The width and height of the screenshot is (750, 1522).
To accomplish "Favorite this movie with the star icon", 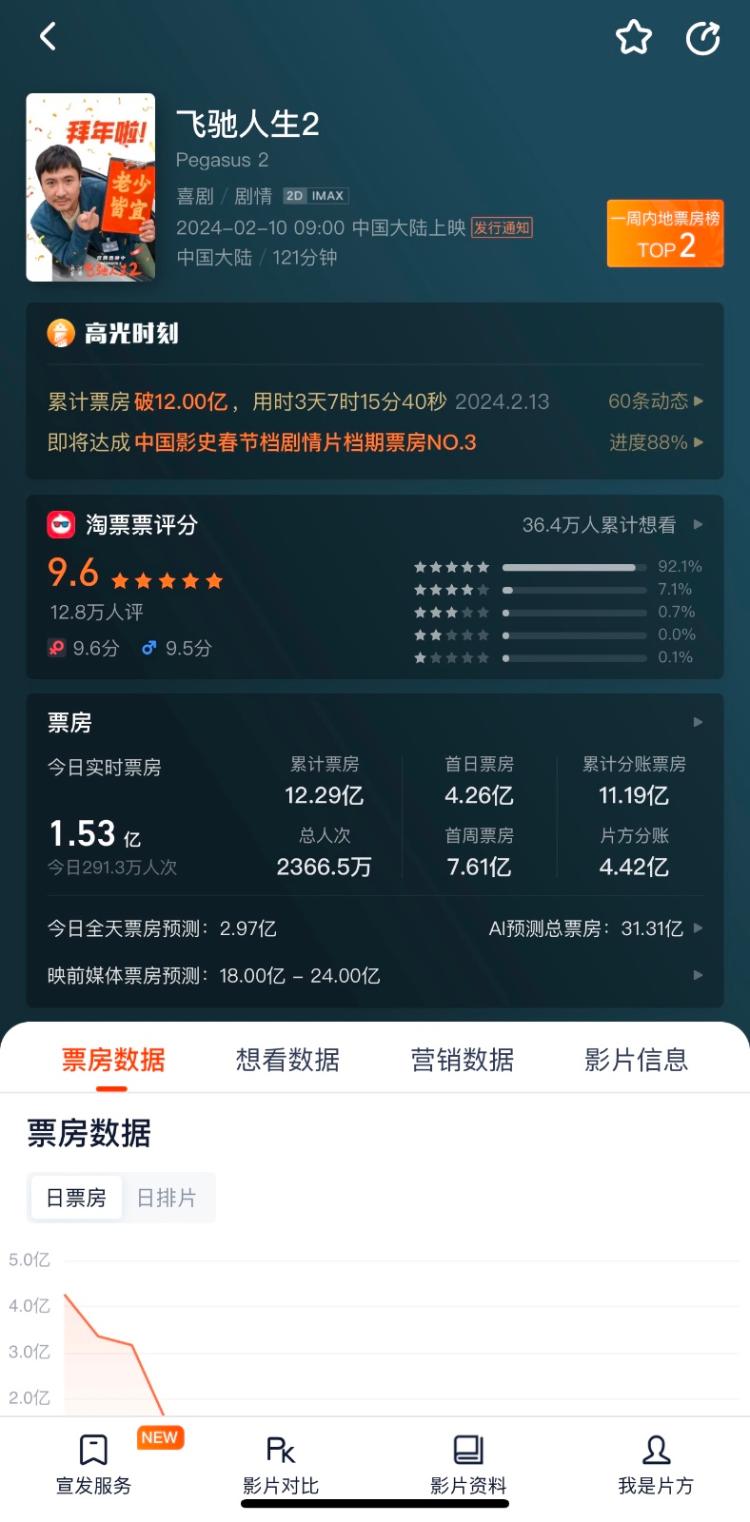I will point(633,38).
